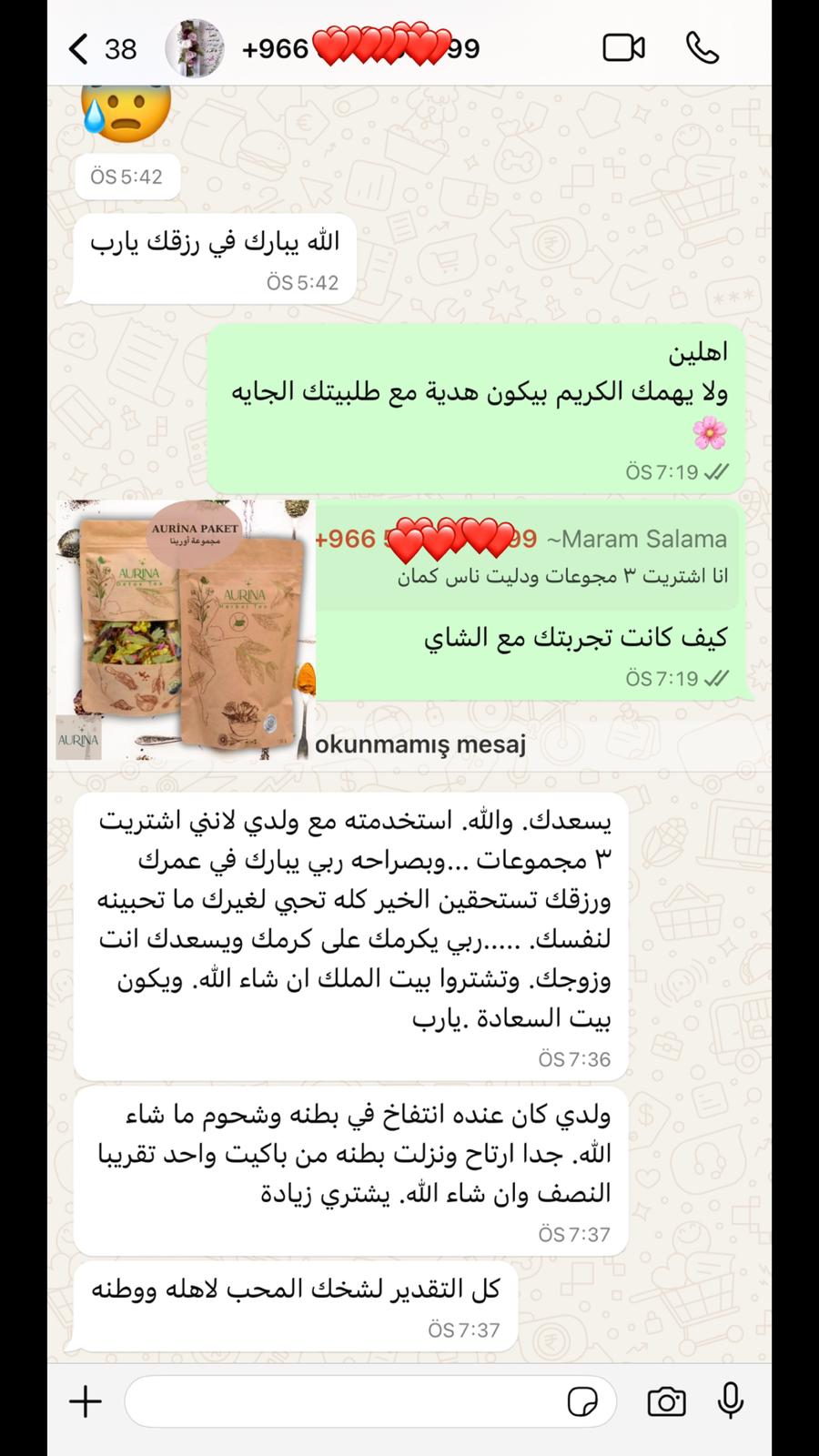Tap the microphone to record a voice message

[x=731, y=1401]
